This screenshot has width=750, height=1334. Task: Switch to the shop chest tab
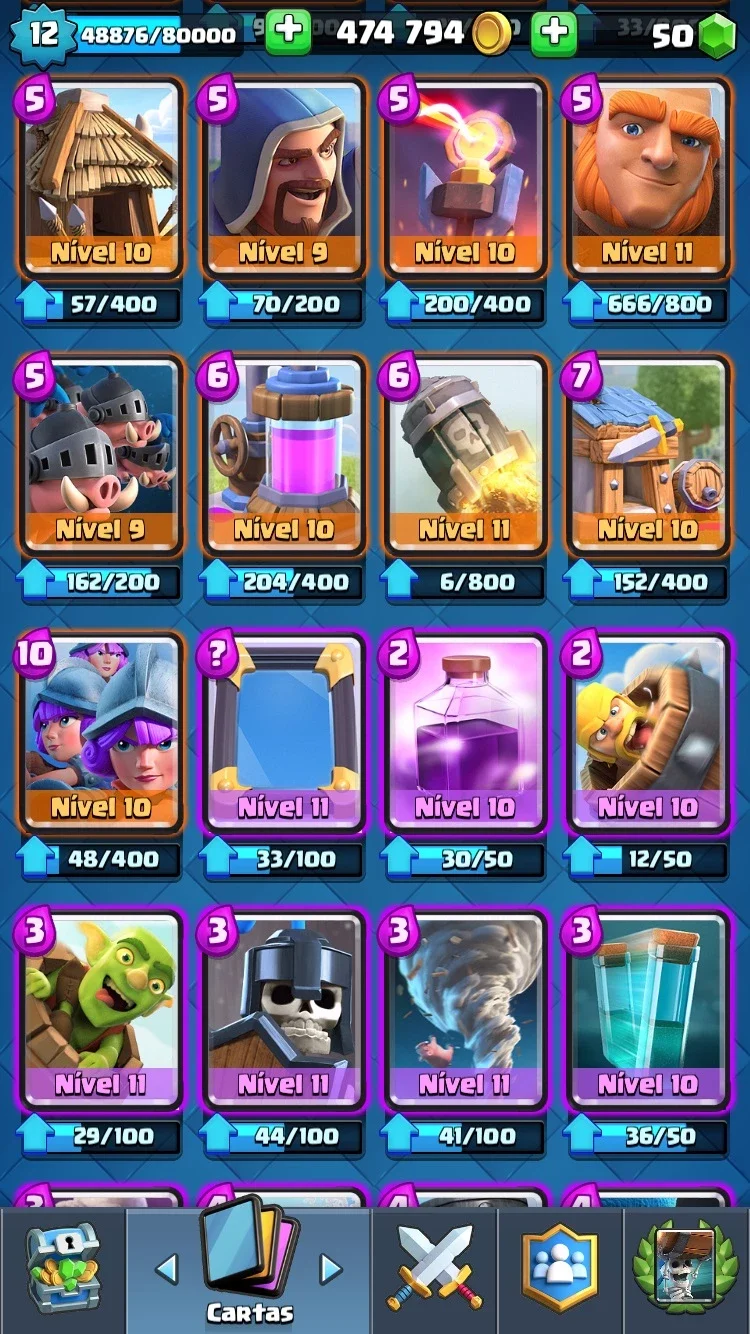pyautogui.click(x=62, y=1268)
